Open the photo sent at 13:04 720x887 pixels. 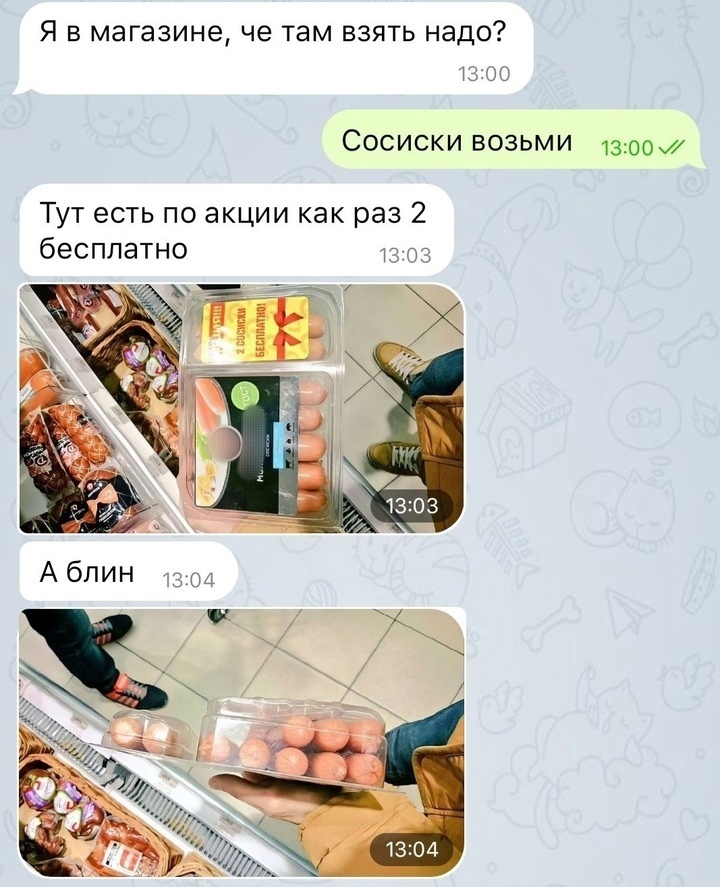pos(242,741)
